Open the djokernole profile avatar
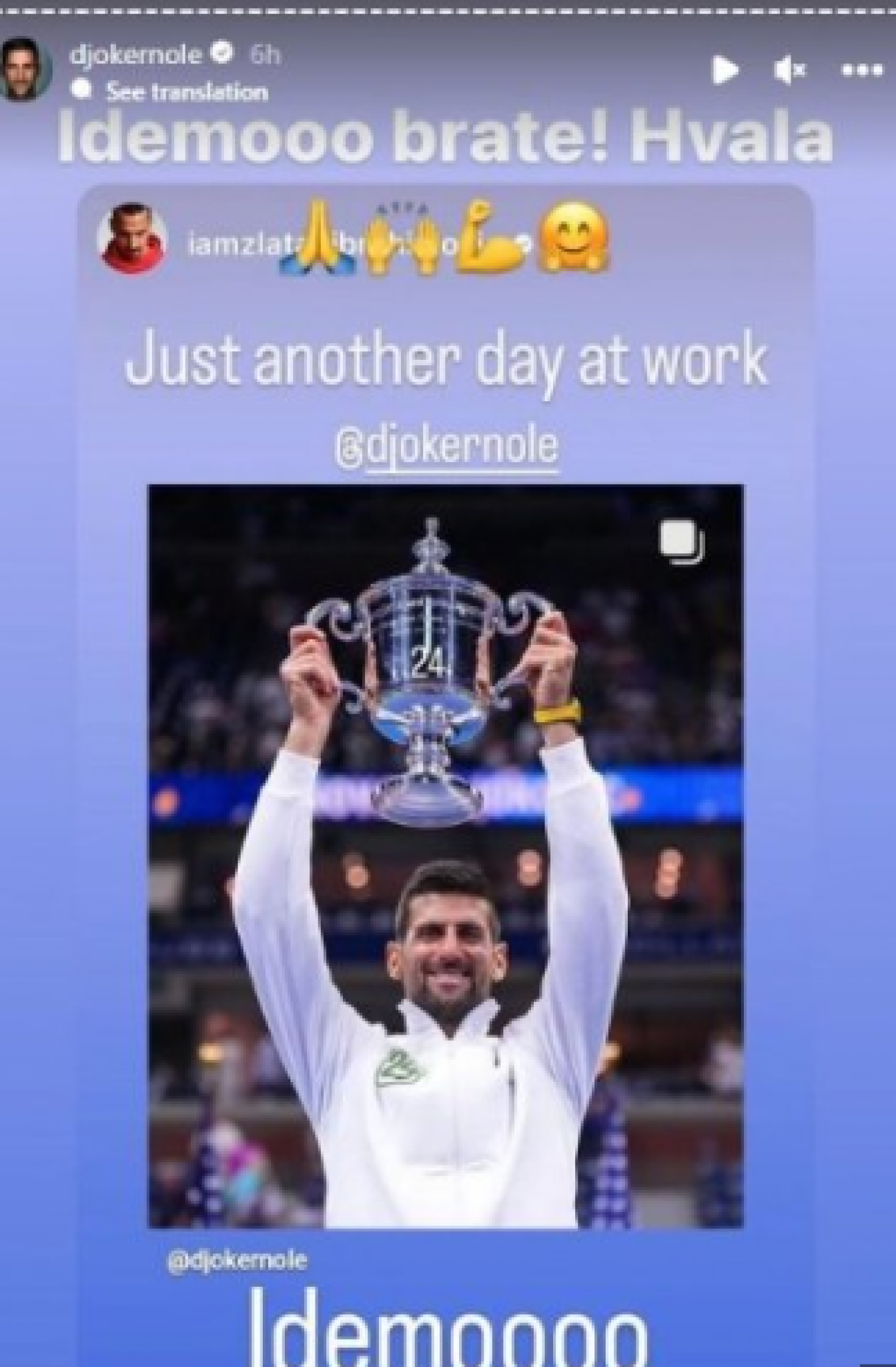Image resolution: width=896 pixels, height=1367 pixels. coord(25,69)
